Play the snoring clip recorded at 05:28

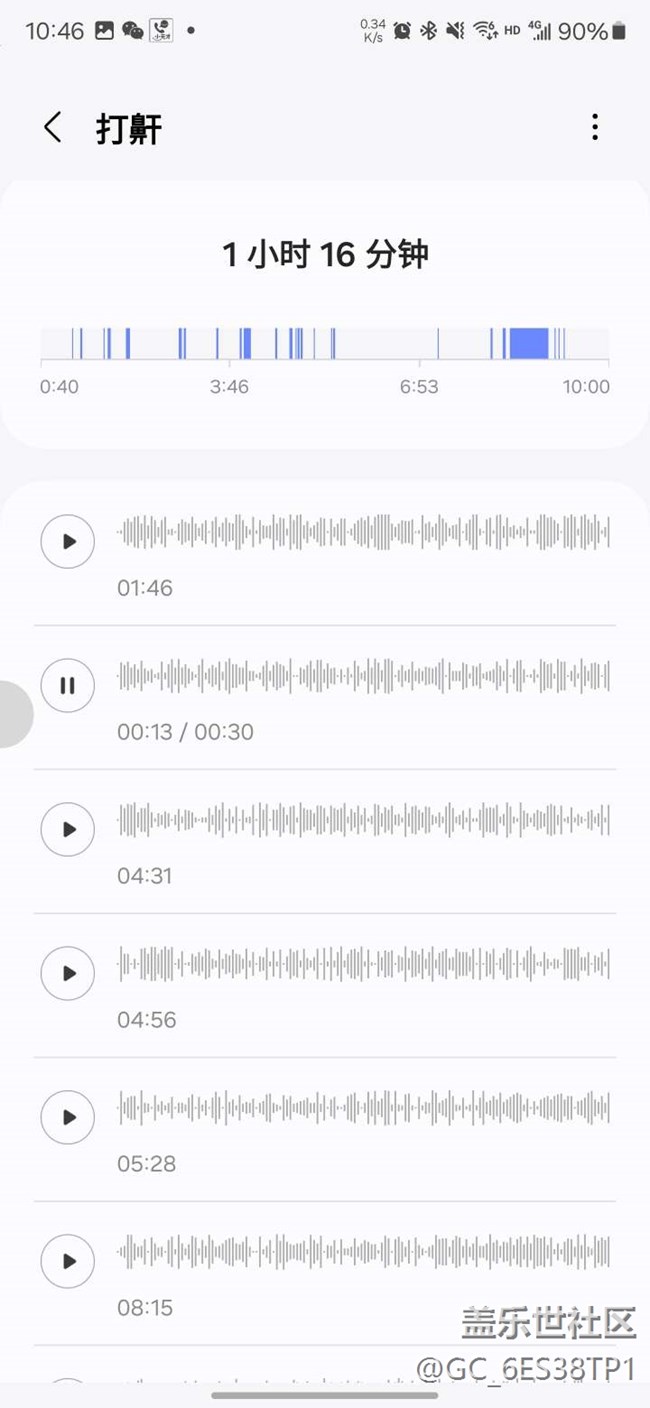tap(68, 1117)
